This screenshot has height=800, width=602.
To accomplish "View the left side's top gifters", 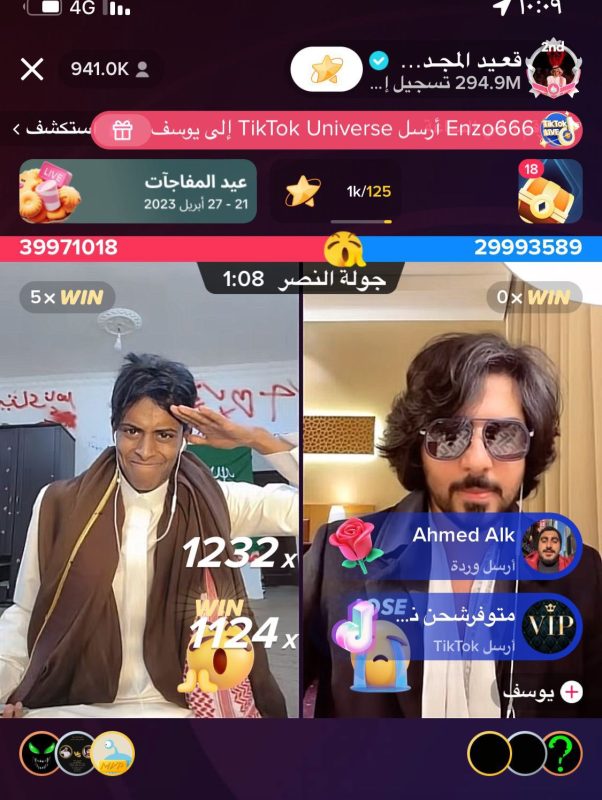I will tap(77, 753).
